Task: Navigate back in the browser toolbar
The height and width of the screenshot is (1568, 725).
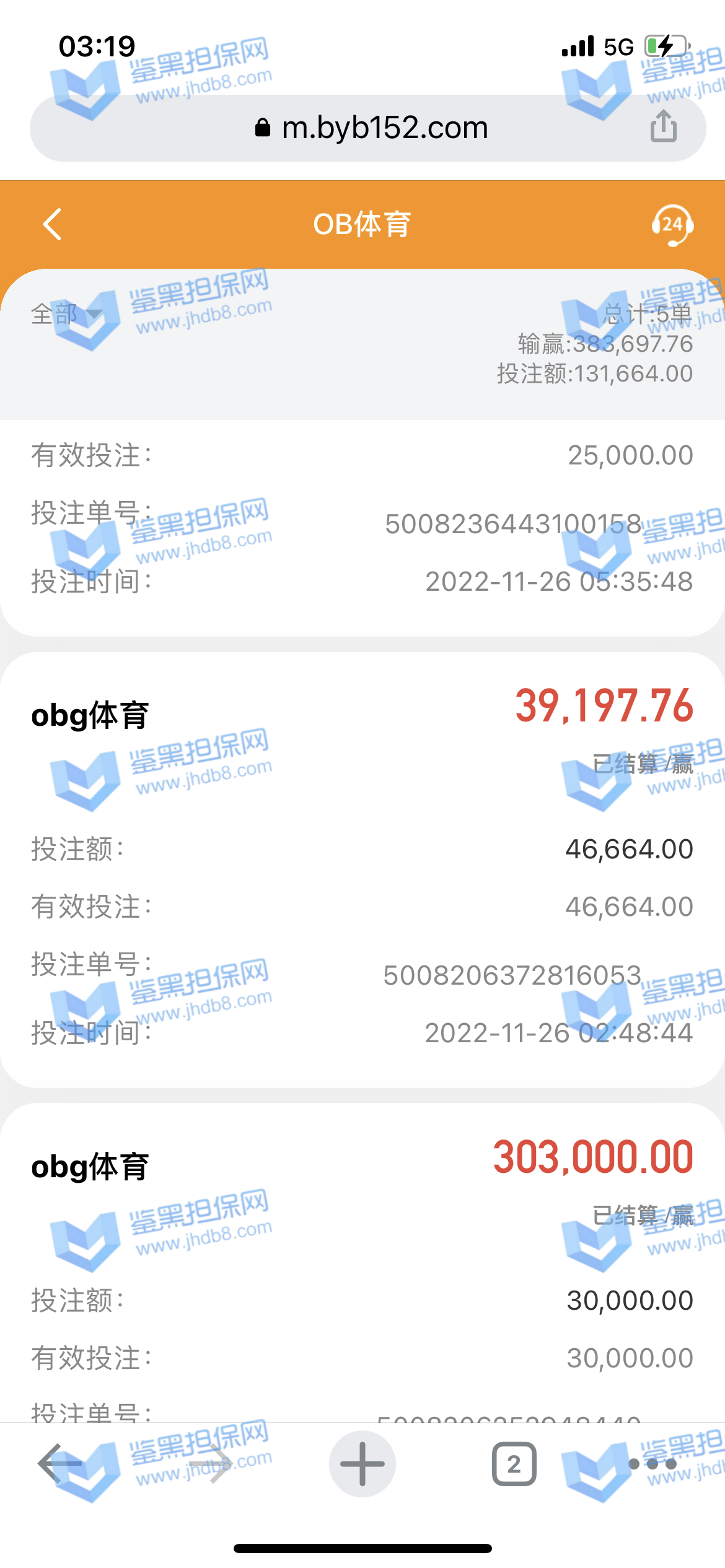Action: pyautogui.click(x=60, y=1464)
